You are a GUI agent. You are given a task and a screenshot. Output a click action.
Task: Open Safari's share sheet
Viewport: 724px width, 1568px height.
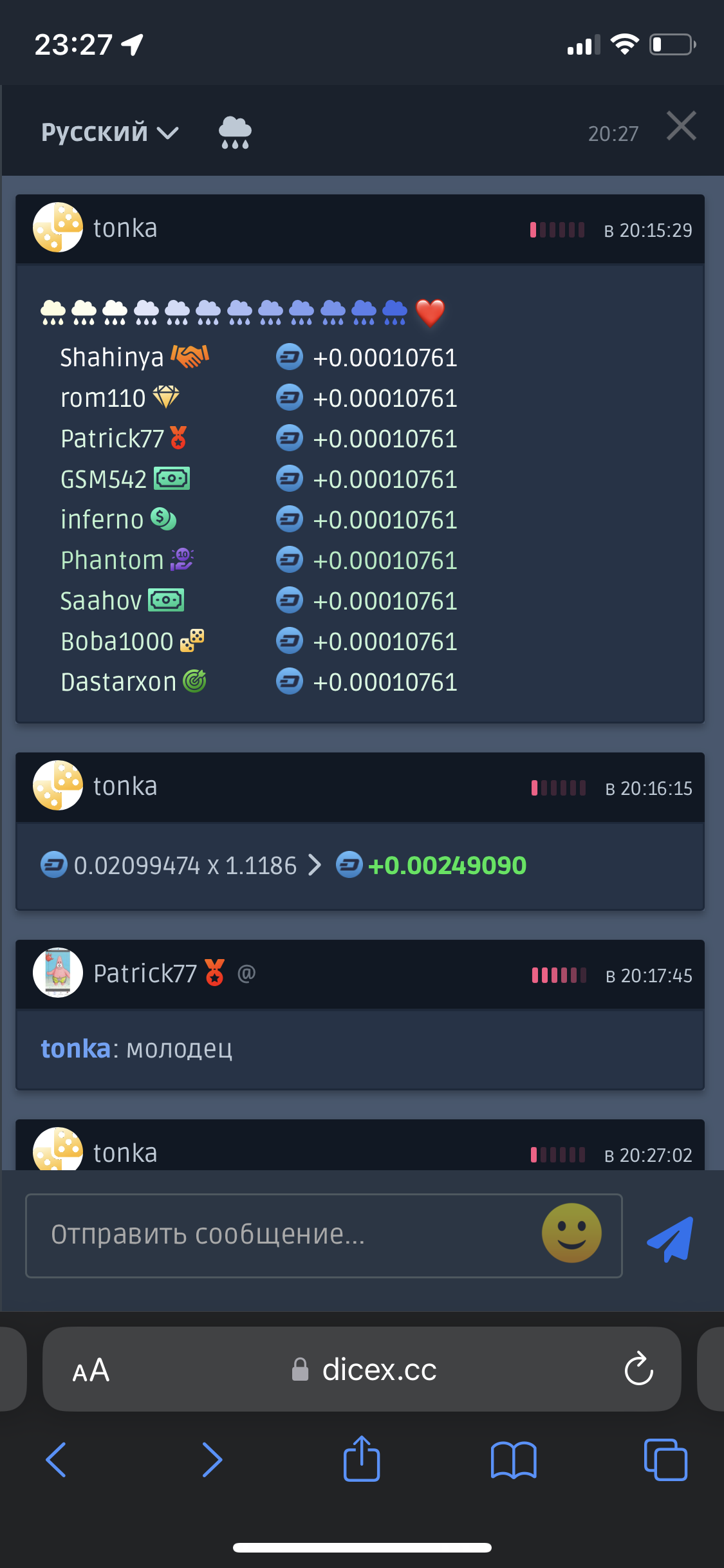click(x=362, y=1459)
